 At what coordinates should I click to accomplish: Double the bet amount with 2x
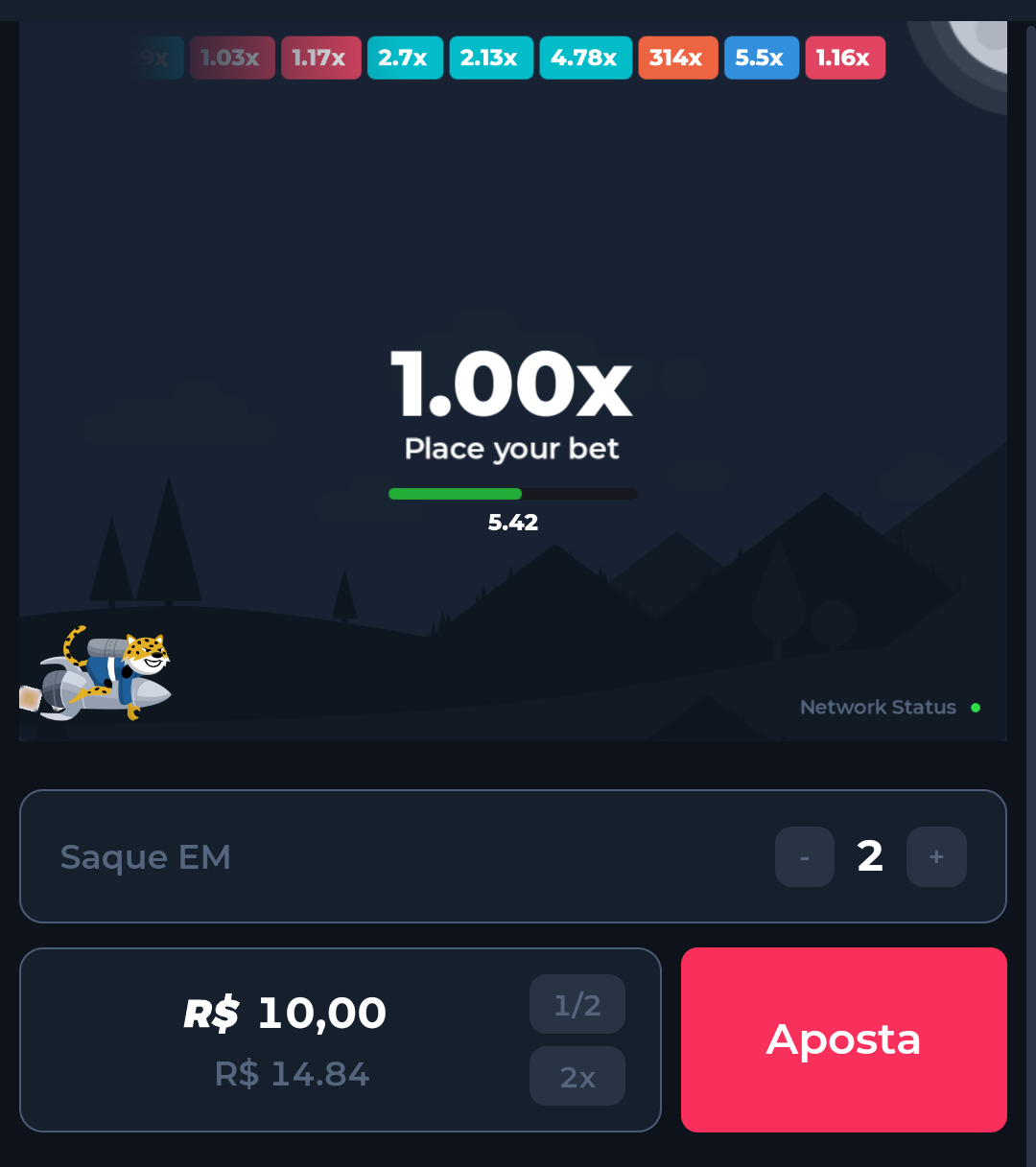point(577,1077)
